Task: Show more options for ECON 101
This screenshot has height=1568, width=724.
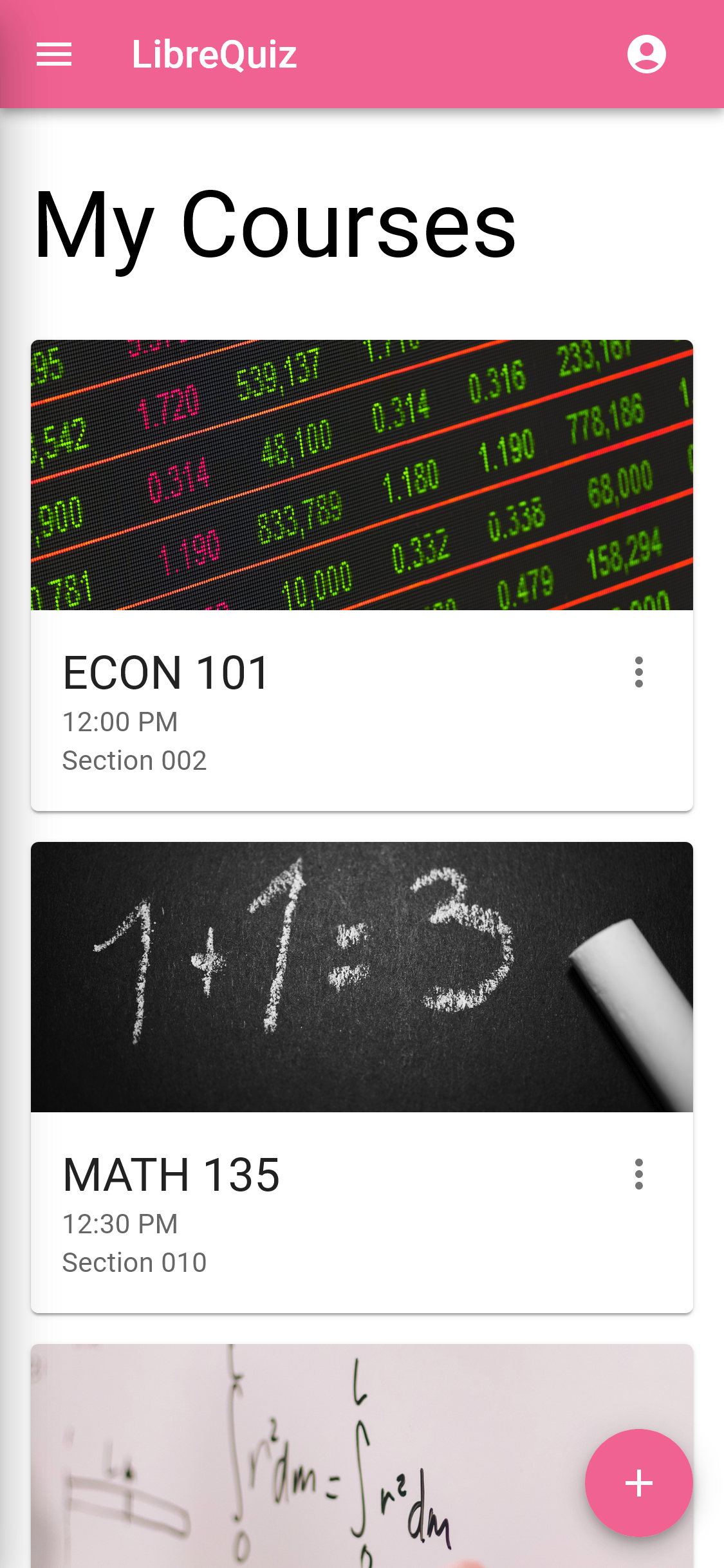Action: 638,672
